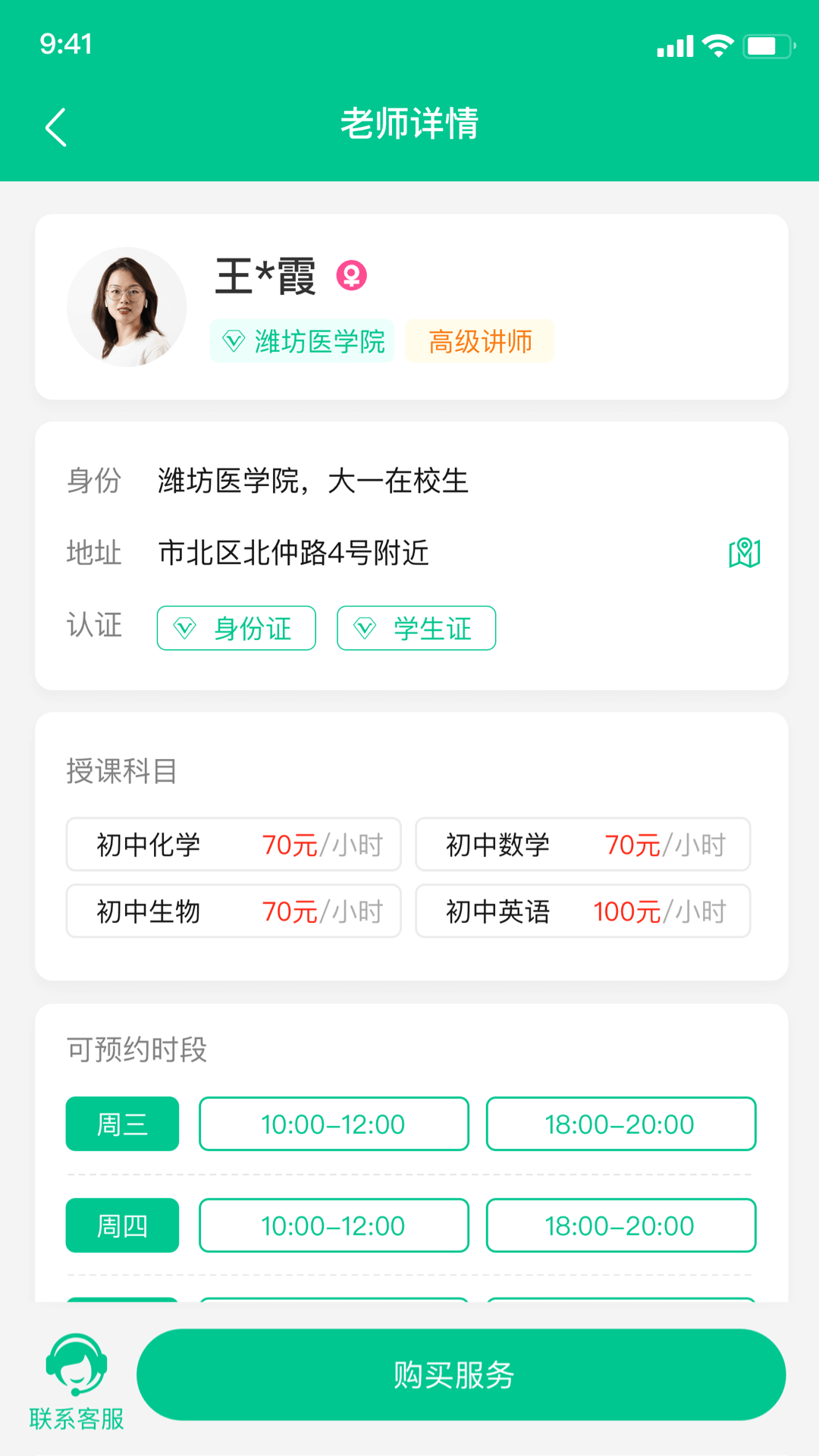Viewport: 819px width, 1456px height.
Task: Select Wednesday's 18:00–20:00 time slot
Action: pyautogui.click(x=620, y=1124)
